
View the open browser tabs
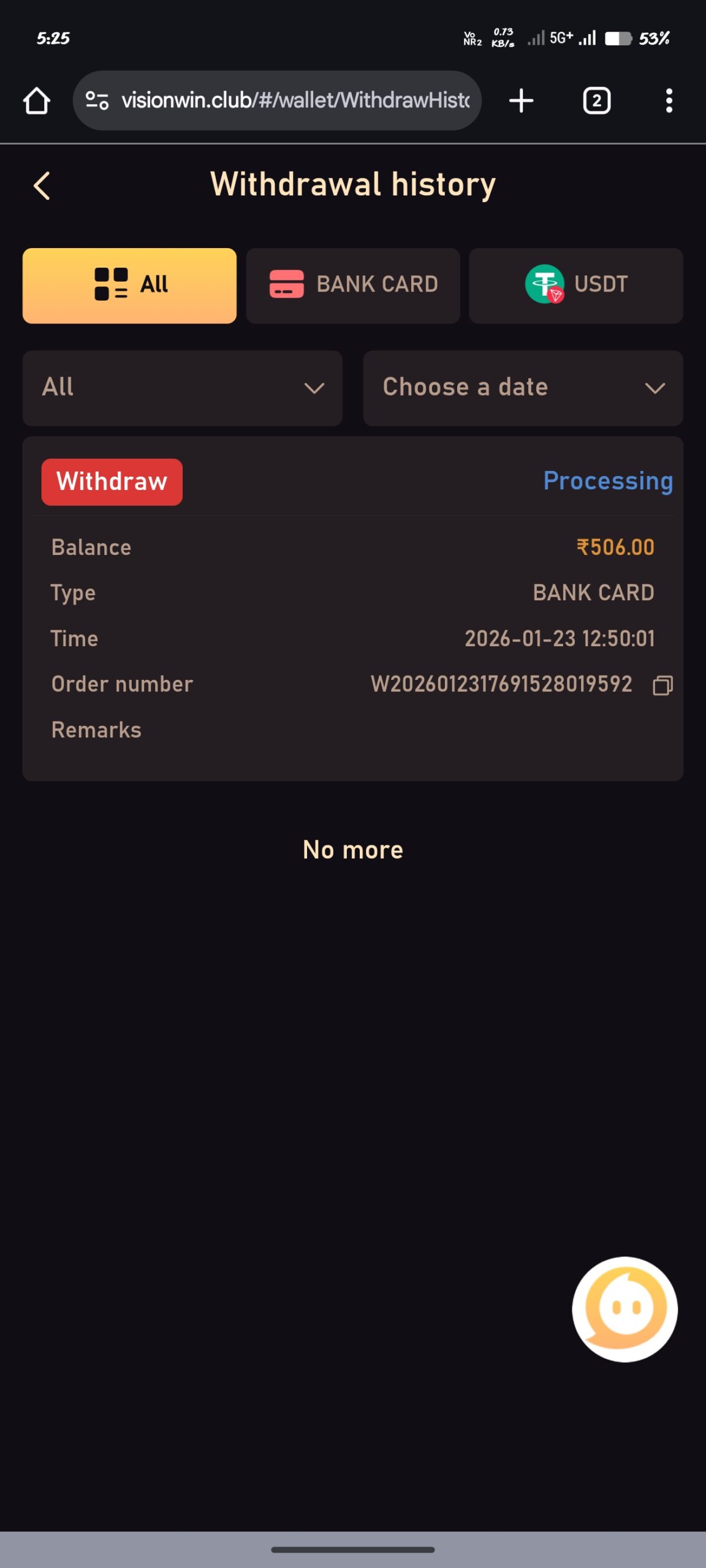coord(596,100)
